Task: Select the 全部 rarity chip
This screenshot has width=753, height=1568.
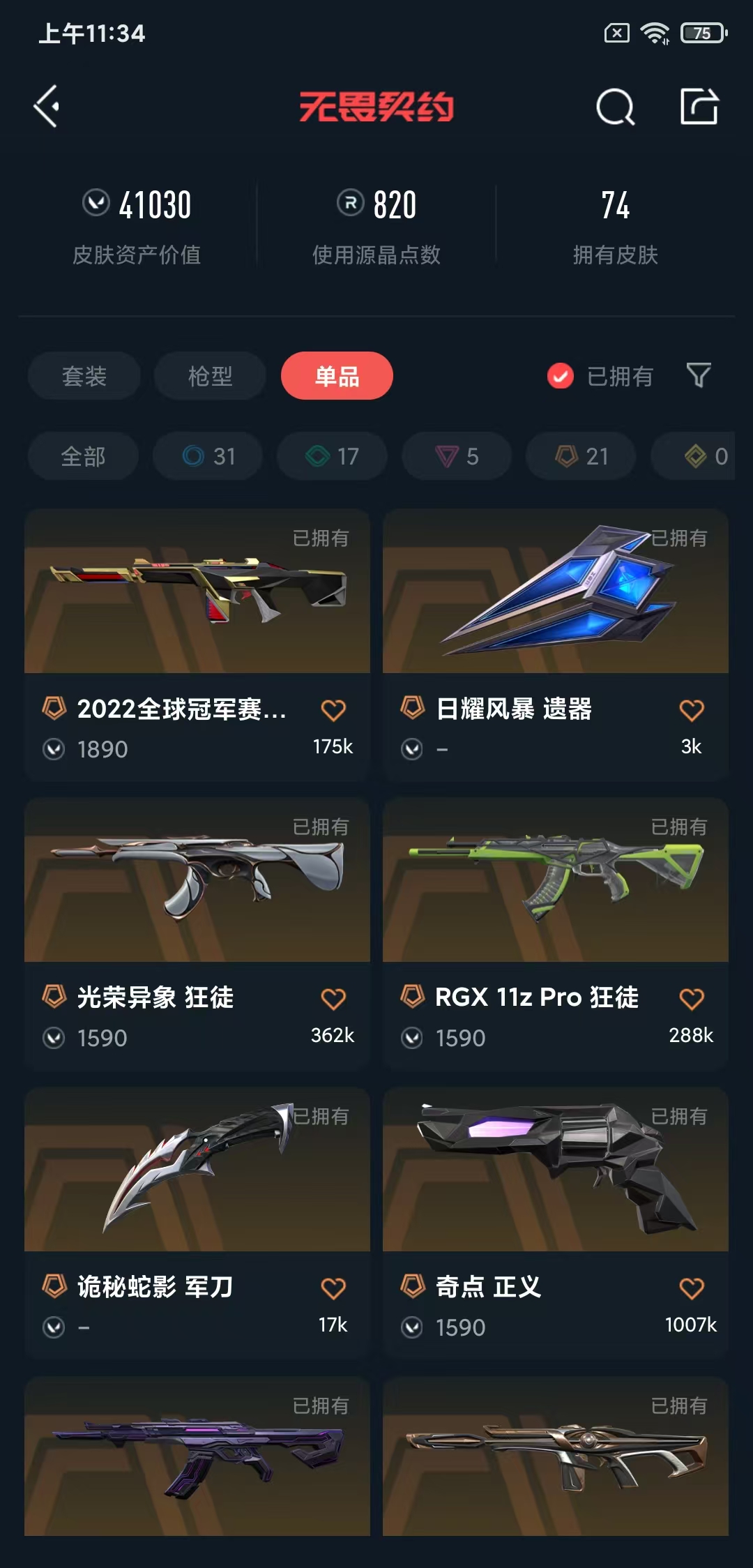Action: [83, 456]
